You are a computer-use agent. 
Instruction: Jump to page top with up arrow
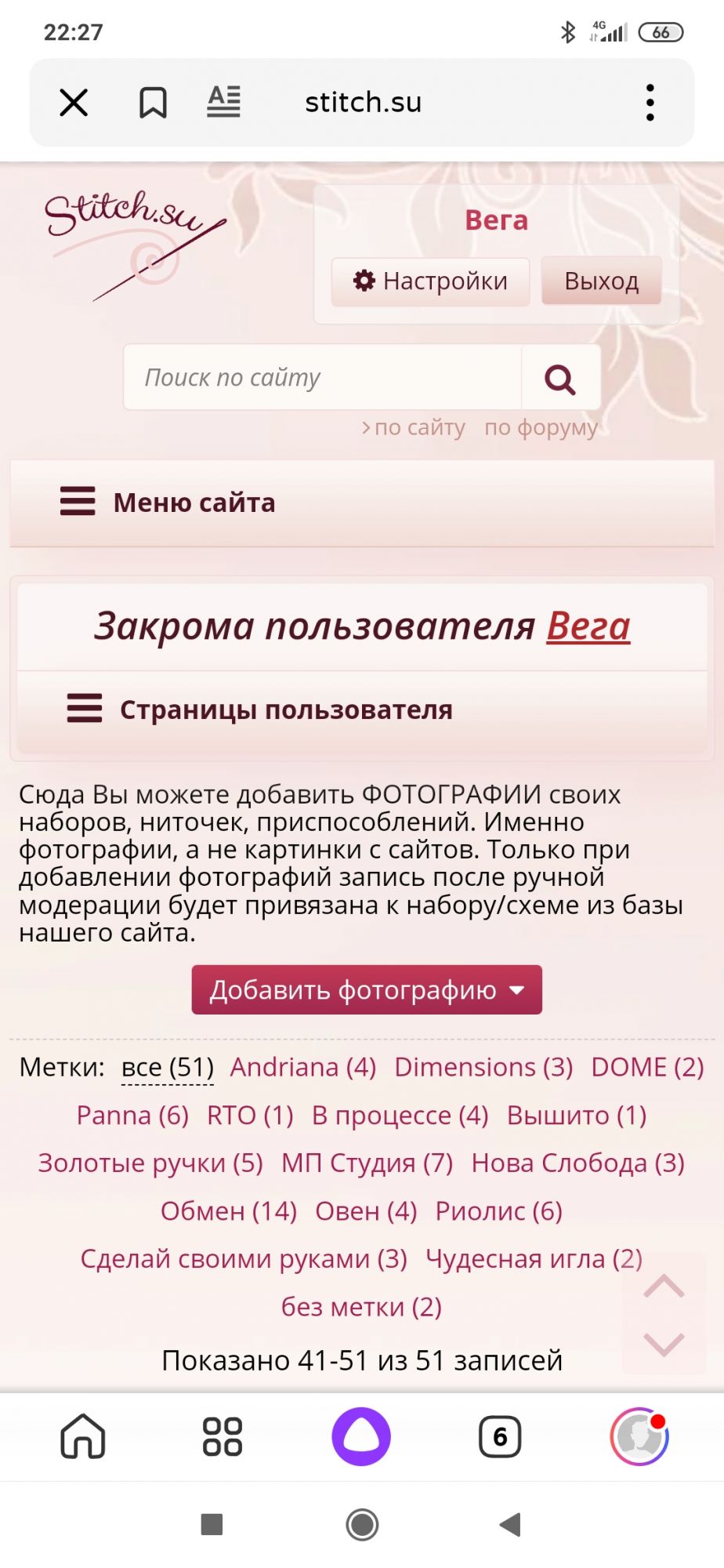(664, 1287)
